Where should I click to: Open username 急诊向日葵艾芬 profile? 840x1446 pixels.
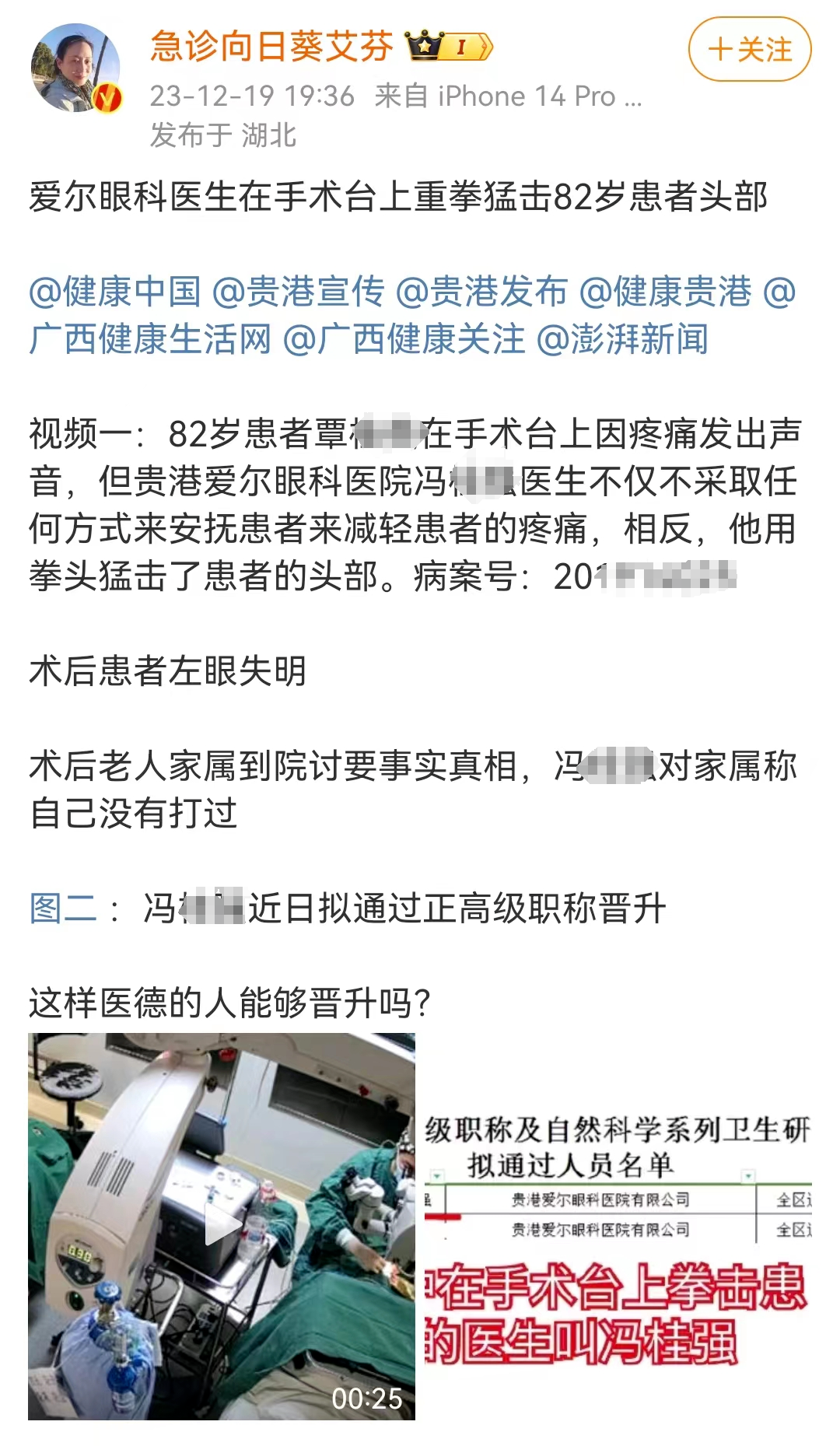coord(272,46)
